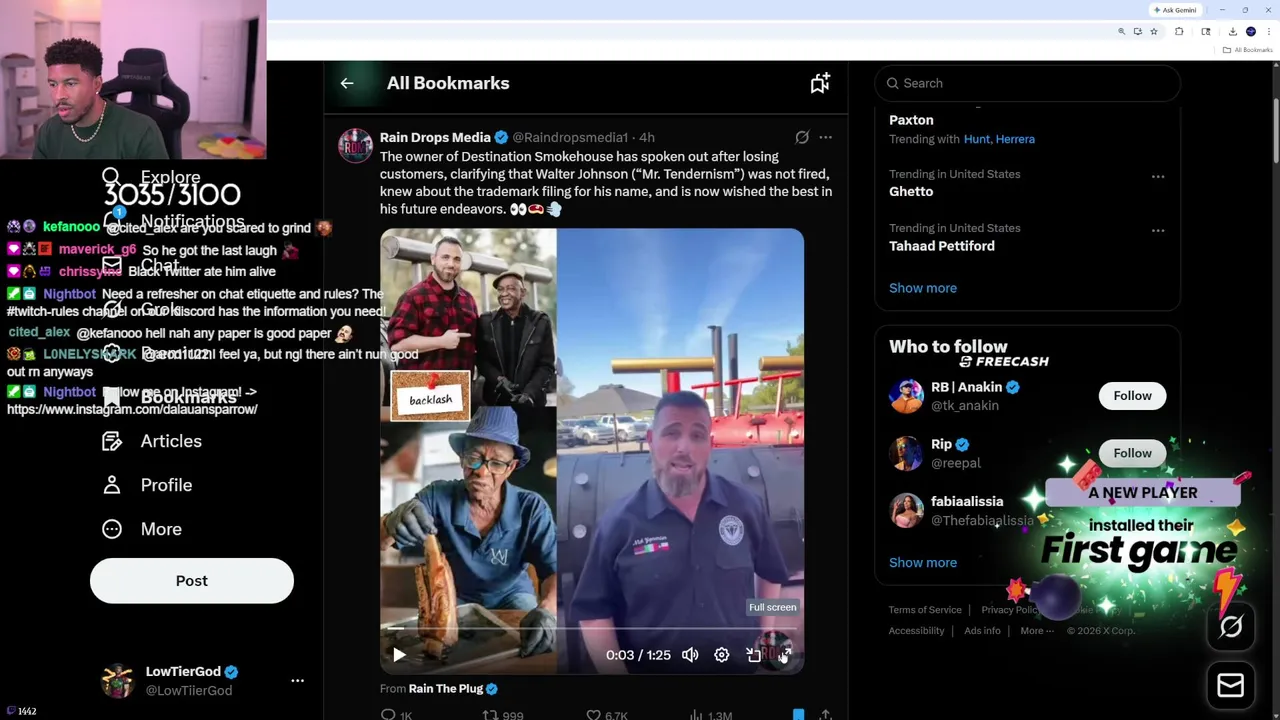This screenshot has width=1280, height=720.
Task: Open LowTierGod account options menu
Action: point(297,680)
